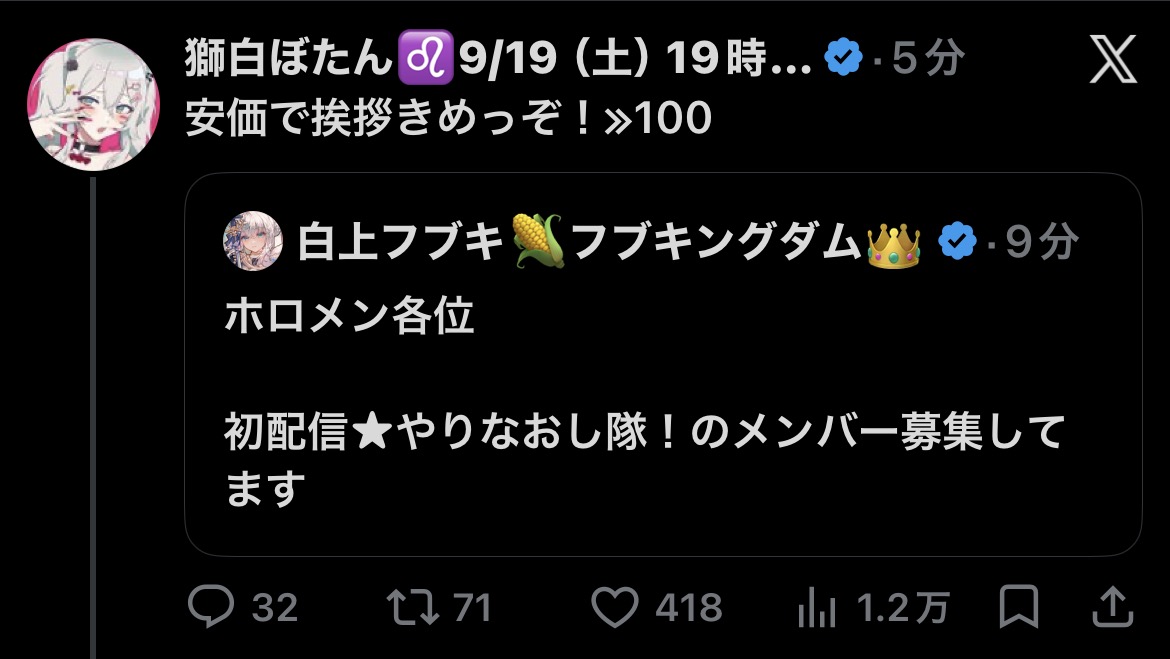Bookmark 獅白ぼたん's post
Image resolution: width=1170 pixels, height=659 pixels.
1019,607
